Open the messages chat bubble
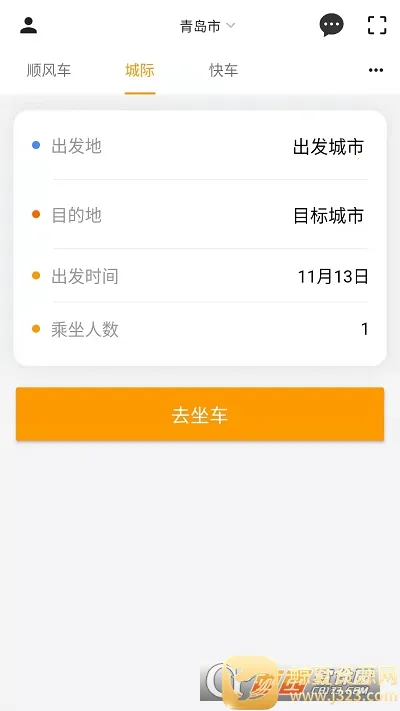 point(332,25)
